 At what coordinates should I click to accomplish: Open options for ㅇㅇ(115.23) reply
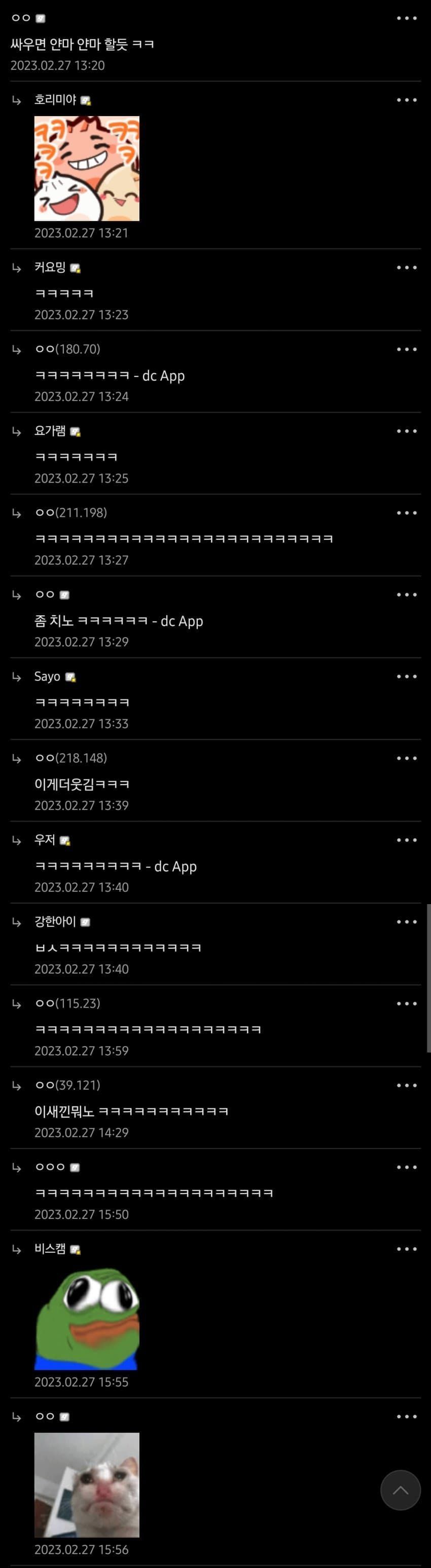tap(406, 1003)
